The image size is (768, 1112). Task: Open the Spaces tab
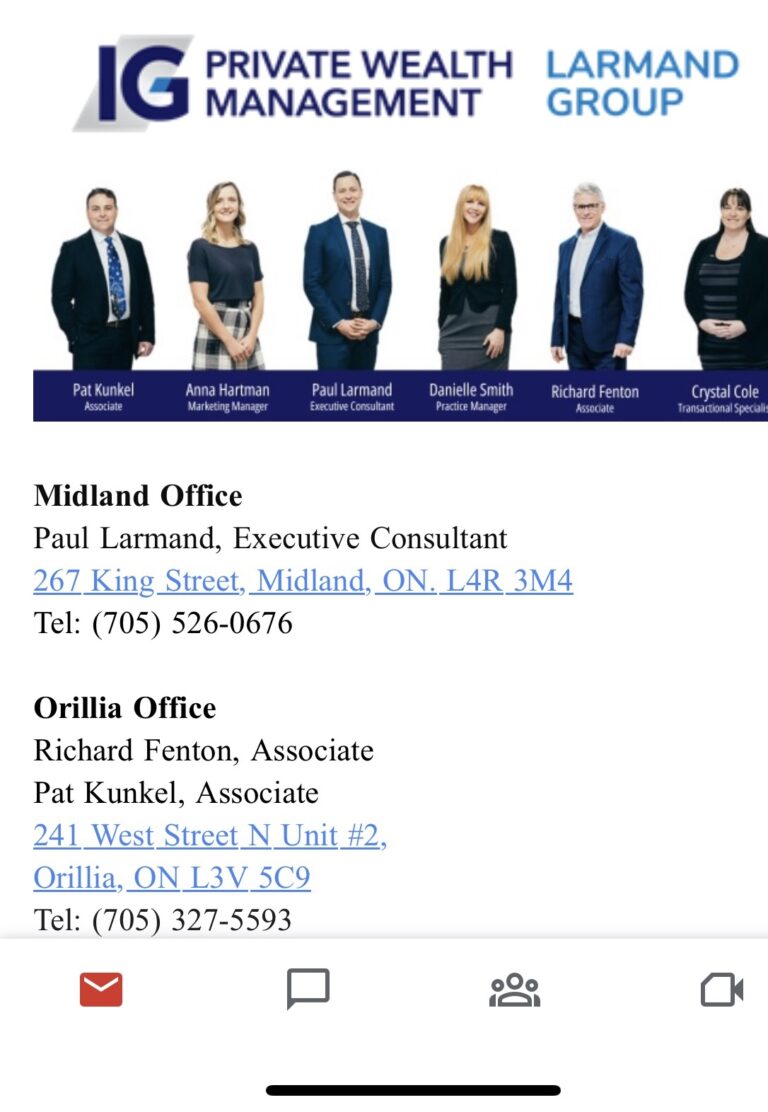(514, 990)
